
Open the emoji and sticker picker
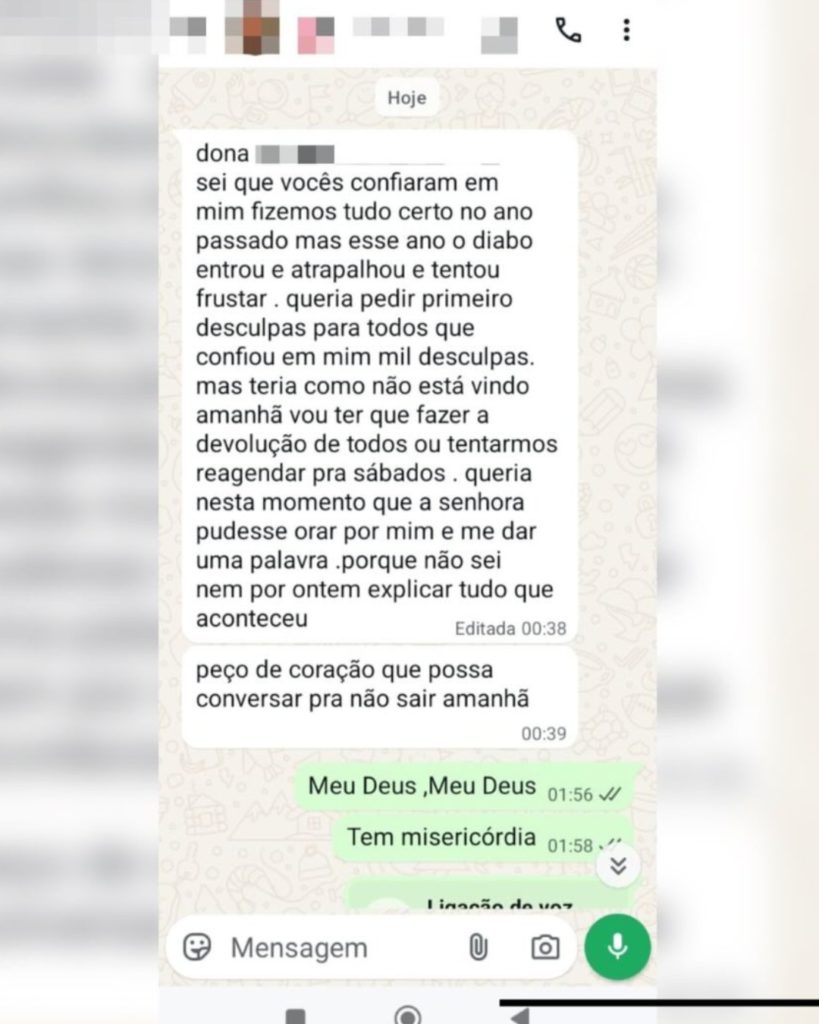point(197,947)
